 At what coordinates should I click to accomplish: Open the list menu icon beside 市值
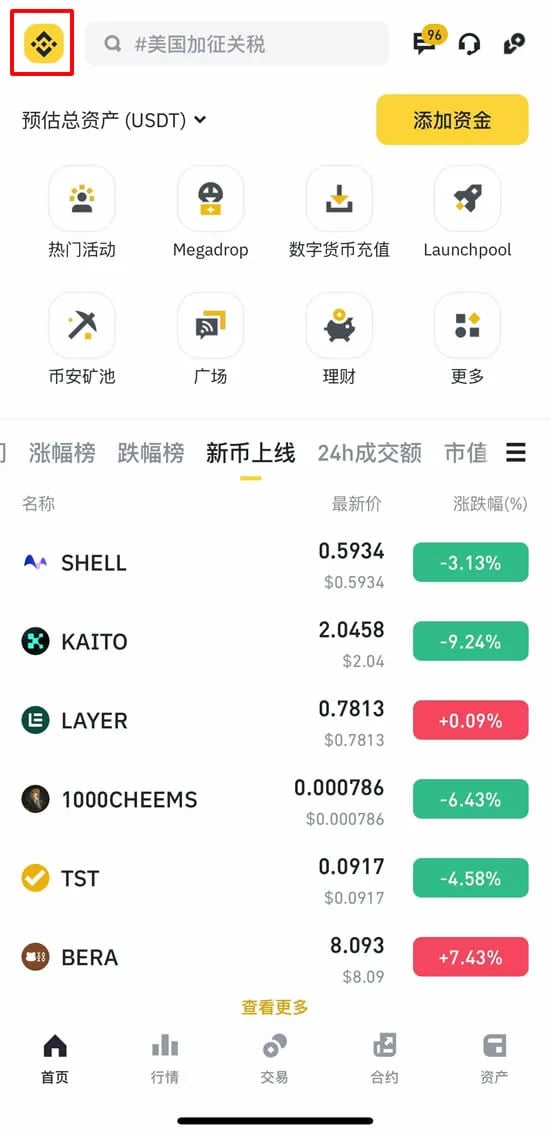(516, 453)
